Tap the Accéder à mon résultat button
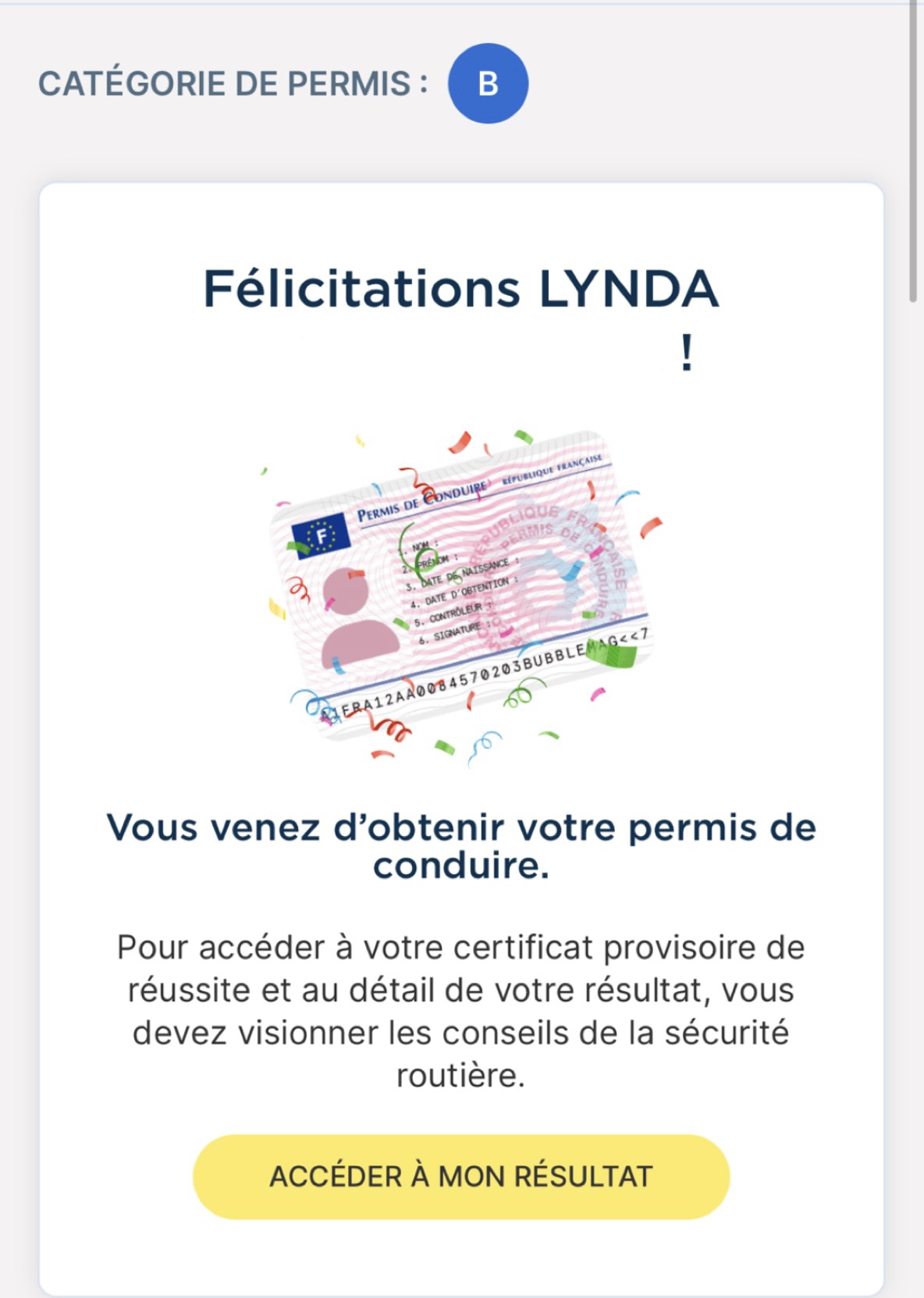The image size is (924, 1298). click(x=460, y=1176)
